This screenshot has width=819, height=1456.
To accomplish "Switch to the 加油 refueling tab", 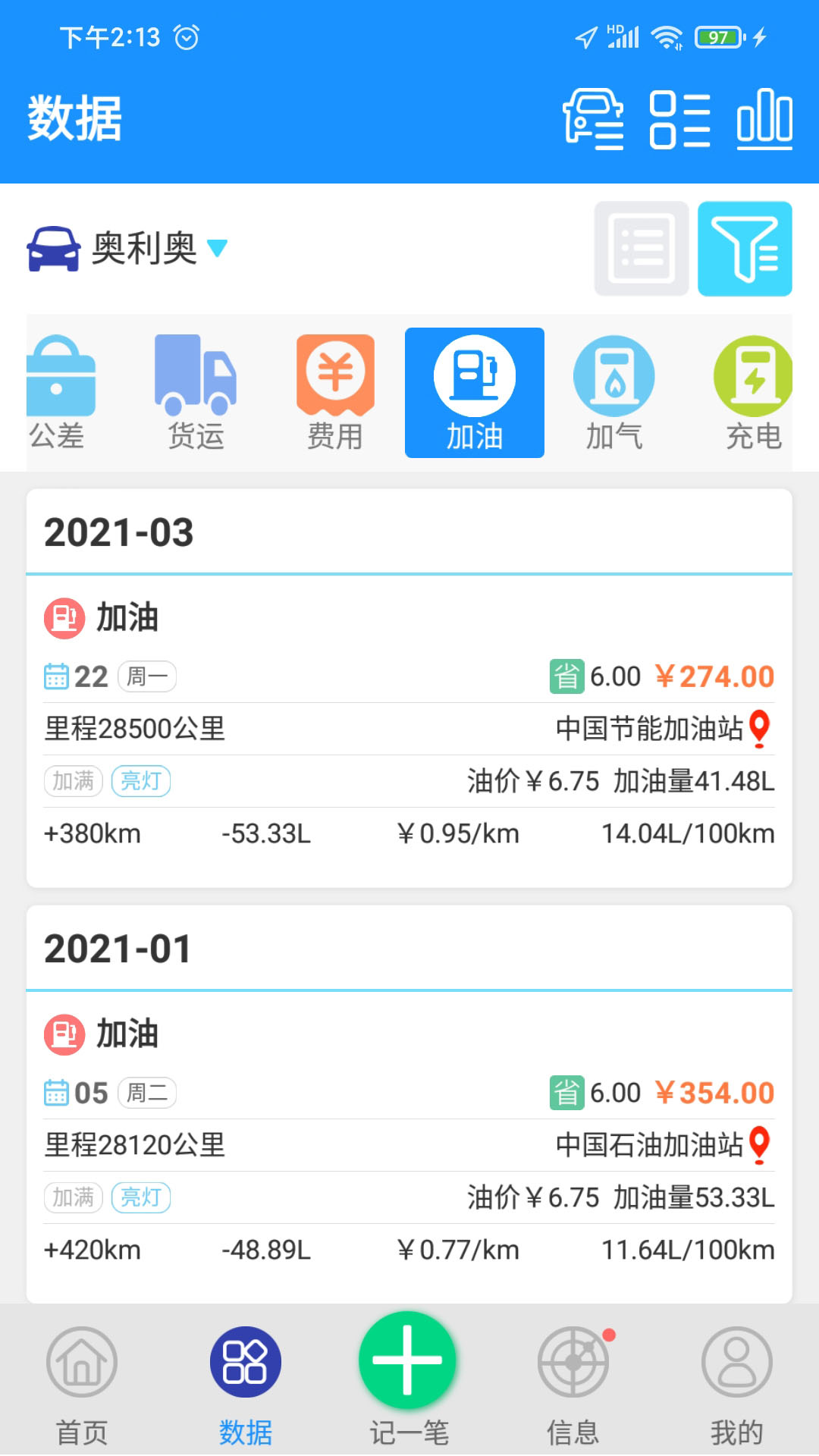I will [474, 391].
